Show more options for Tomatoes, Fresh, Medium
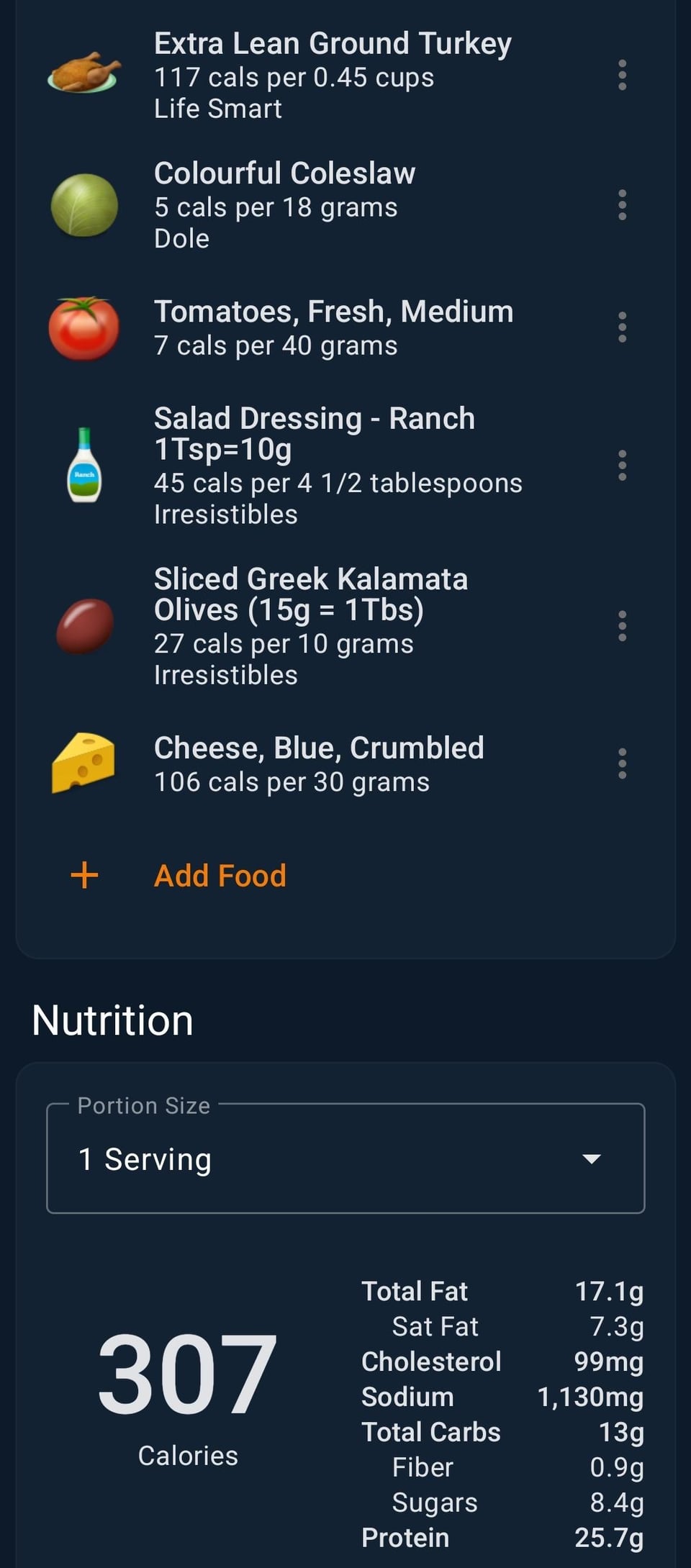Image resolution: width=691 pixels, height=1568 pixels. tap(623, 327)
